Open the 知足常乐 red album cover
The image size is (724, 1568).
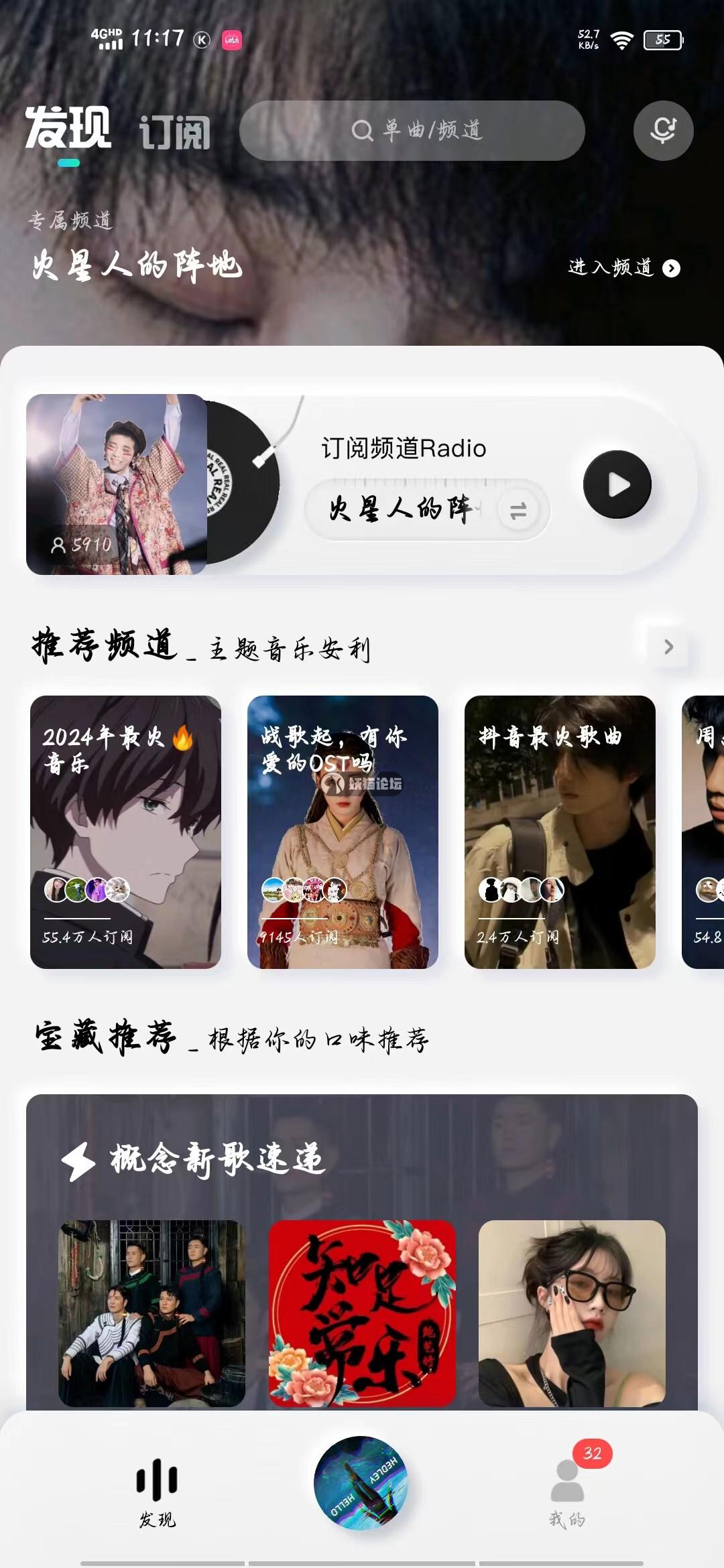[x=362, y=1313]
